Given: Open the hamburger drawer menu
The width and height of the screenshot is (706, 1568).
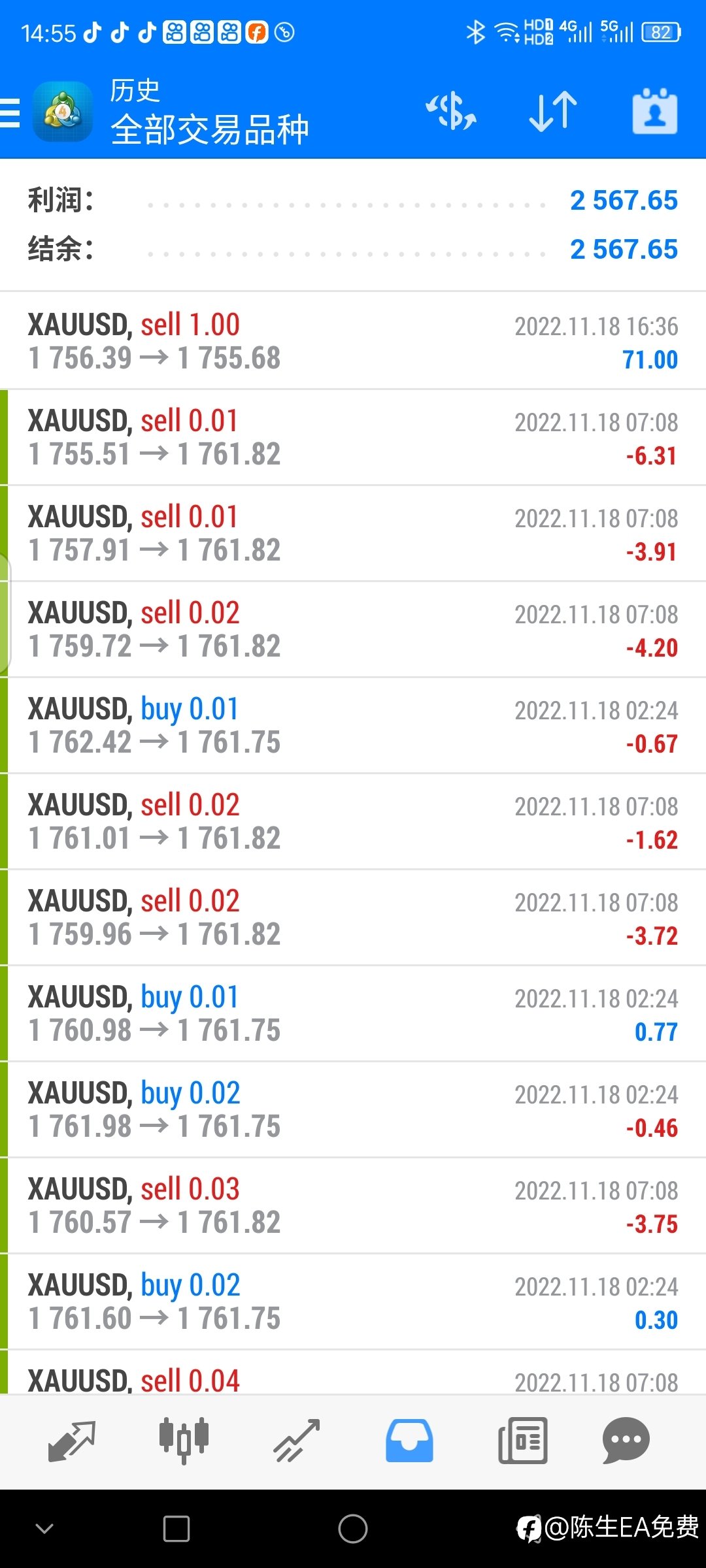Looking at the screenshot, I should [10, 112].
